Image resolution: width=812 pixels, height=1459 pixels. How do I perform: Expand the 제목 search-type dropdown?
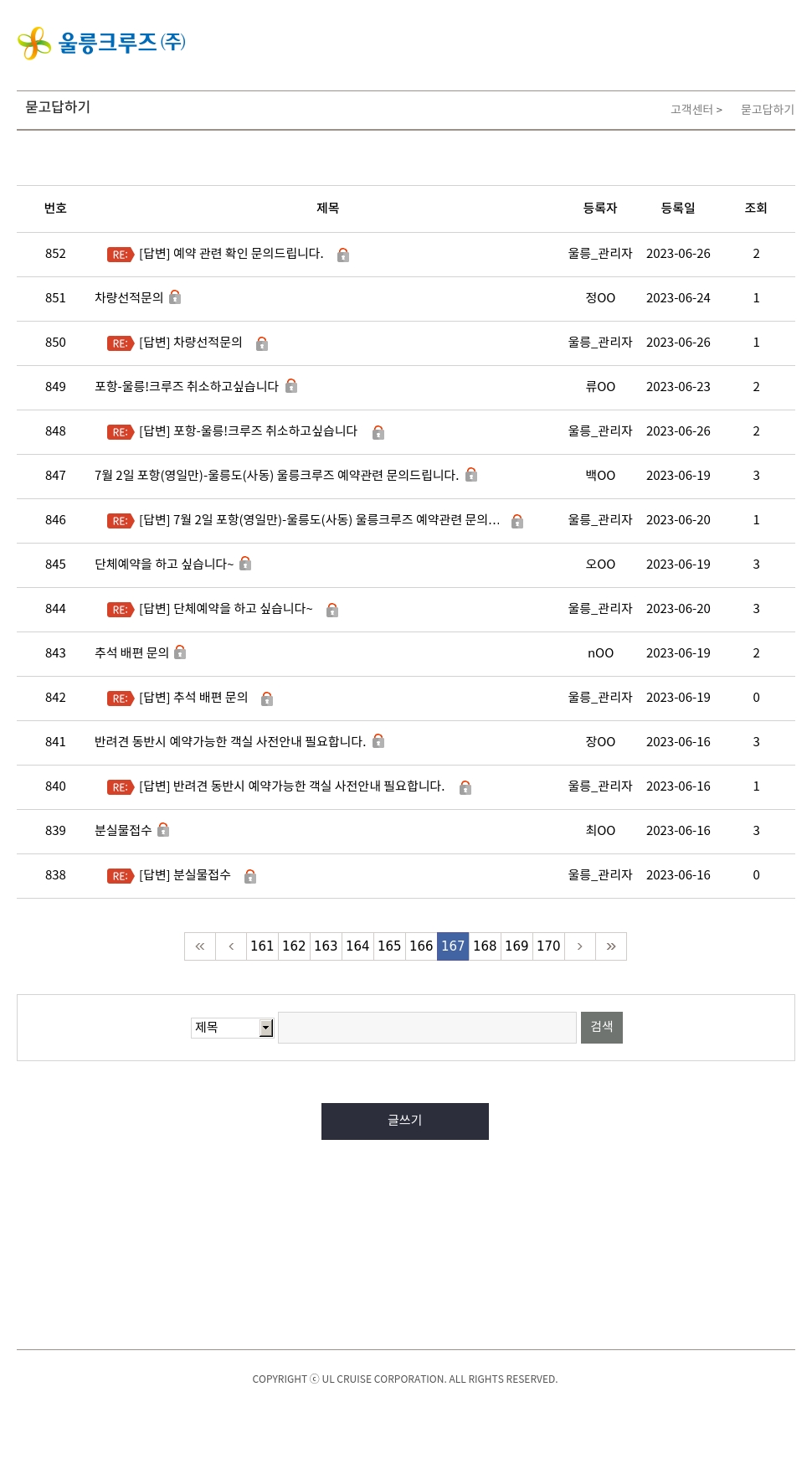232,1028
